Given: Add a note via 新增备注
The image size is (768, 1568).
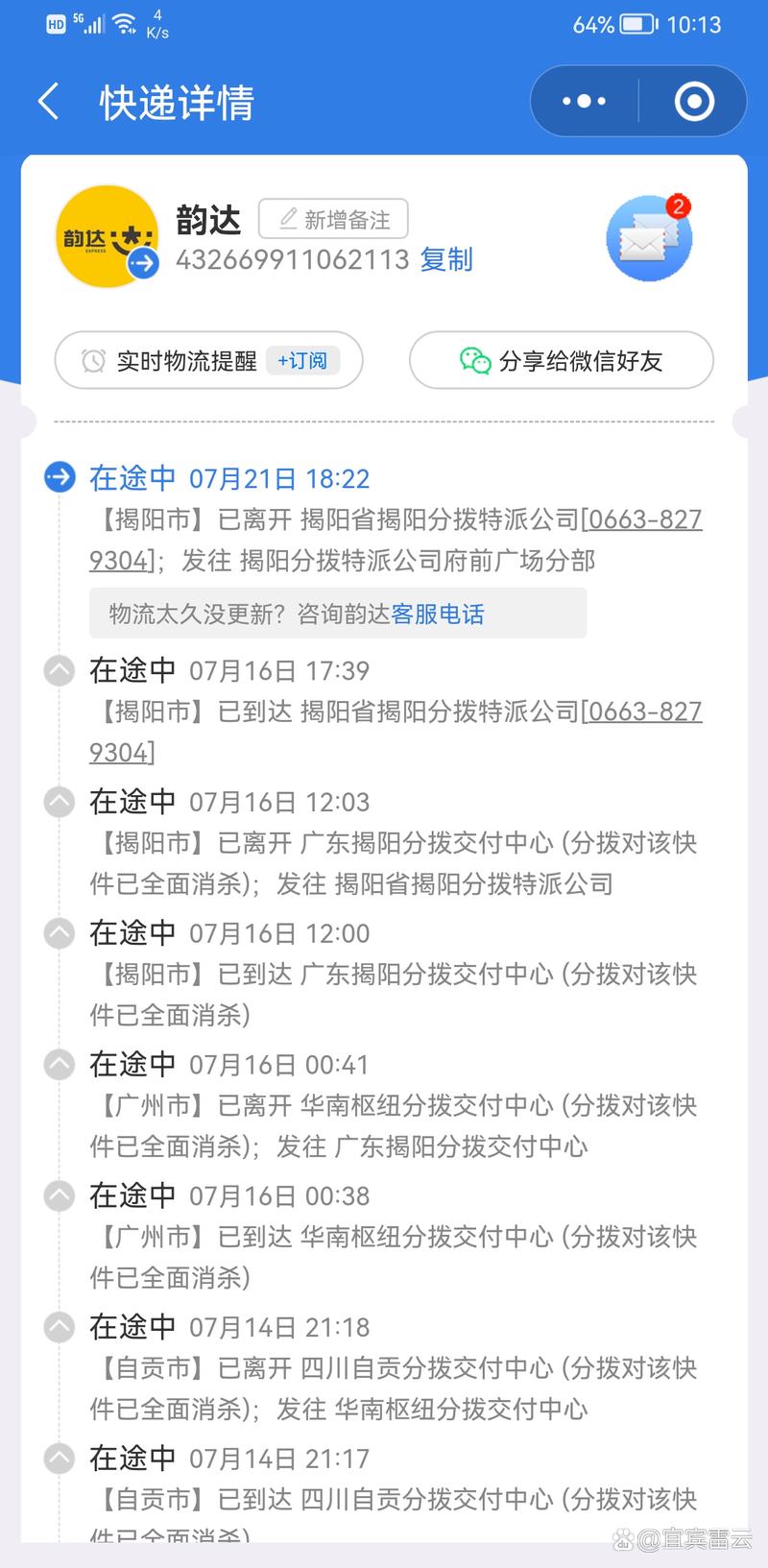Looking at the screenshot, I should [x=333, y=219].
